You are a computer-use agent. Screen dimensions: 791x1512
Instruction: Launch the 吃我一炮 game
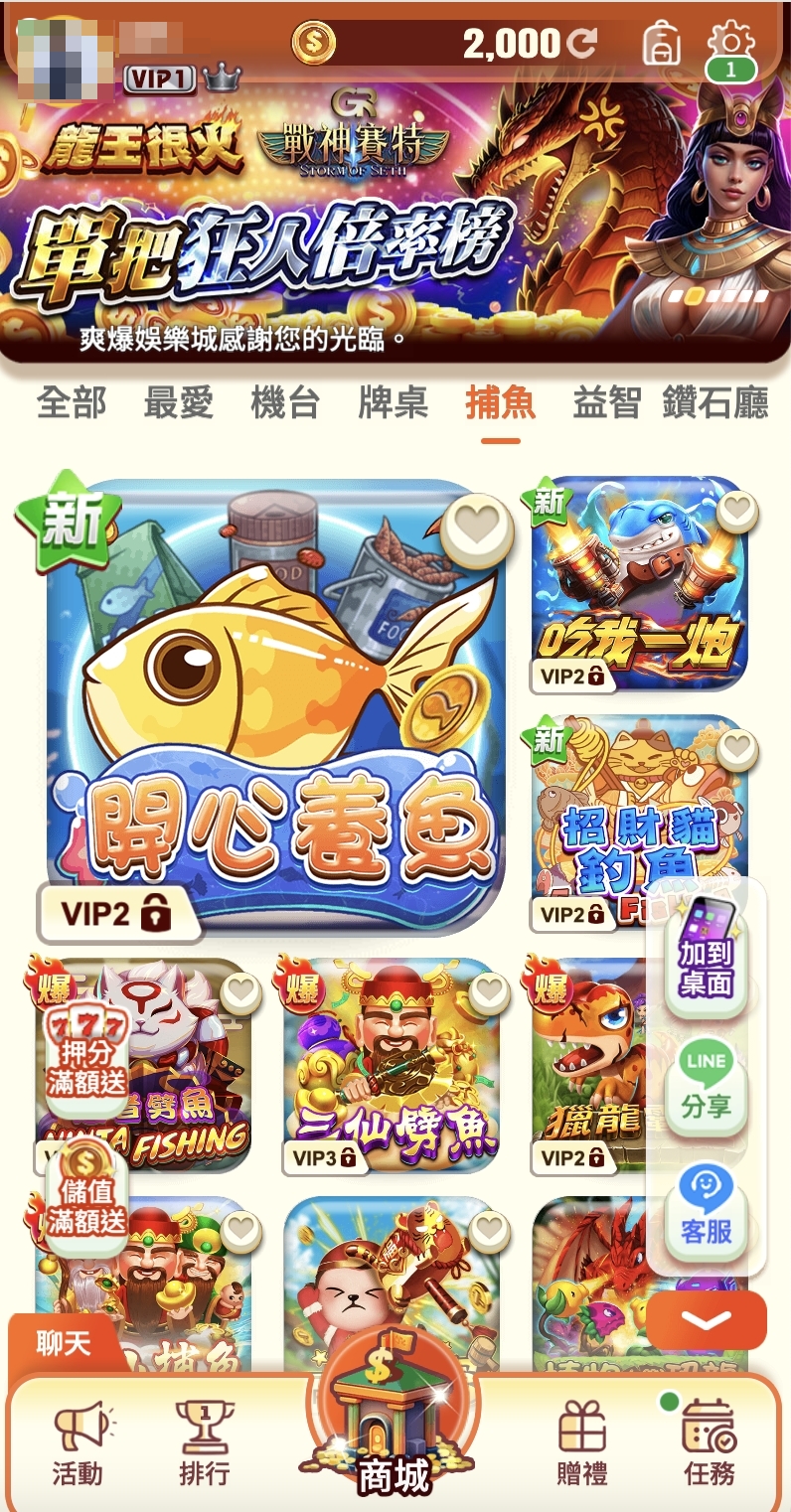pos(639,584)
